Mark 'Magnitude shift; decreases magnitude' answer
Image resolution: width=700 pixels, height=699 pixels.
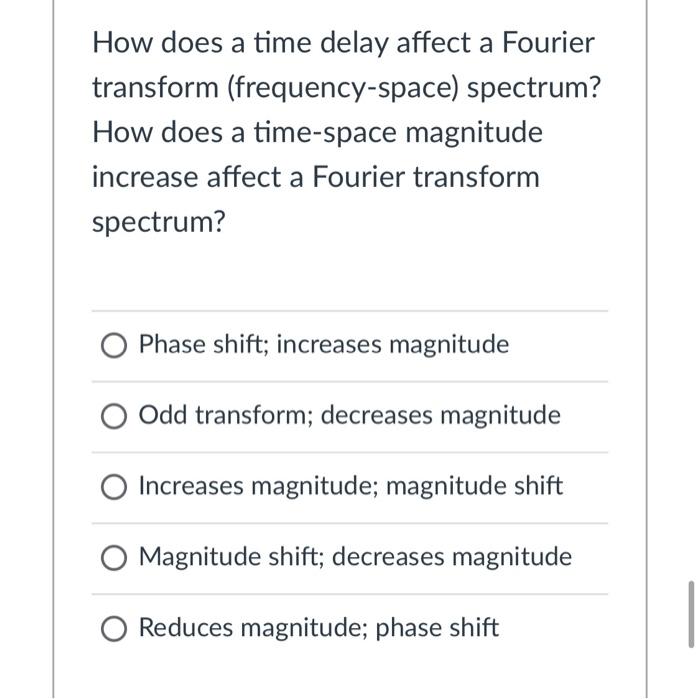pos(114,558)
